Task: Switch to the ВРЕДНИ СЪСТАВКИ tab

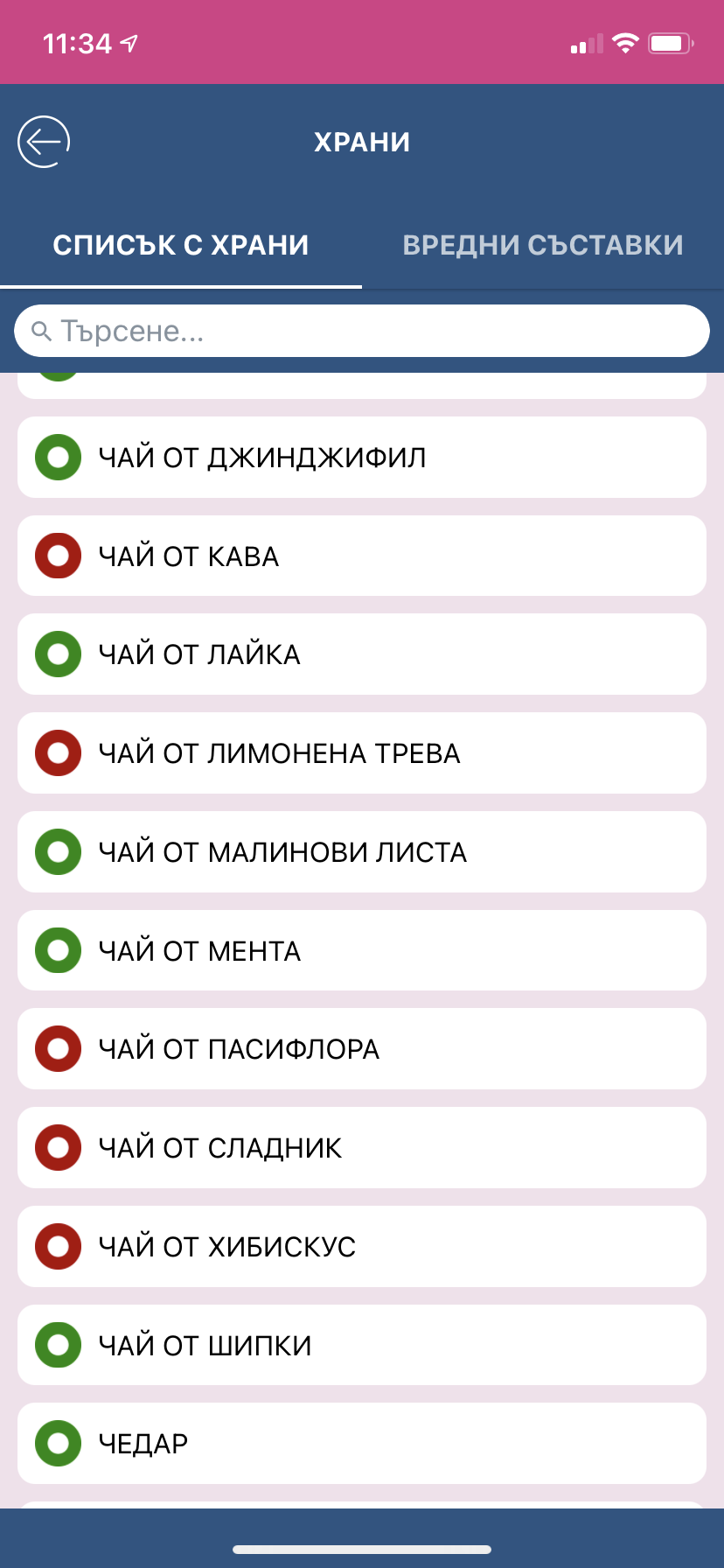Action: [x=542, y=245]
